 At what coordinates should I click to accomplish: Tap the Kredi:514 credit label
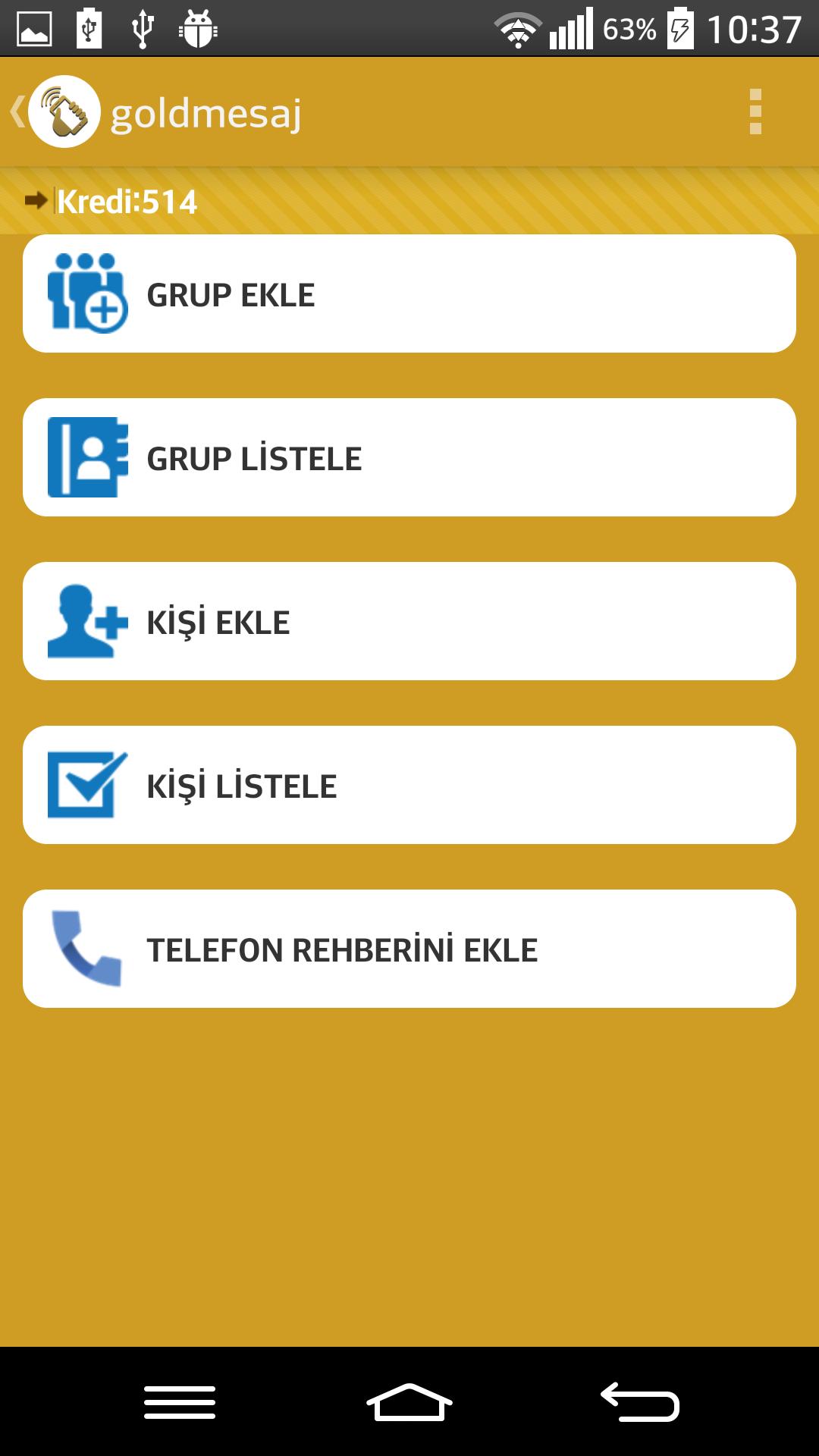(x=127, y=200)
